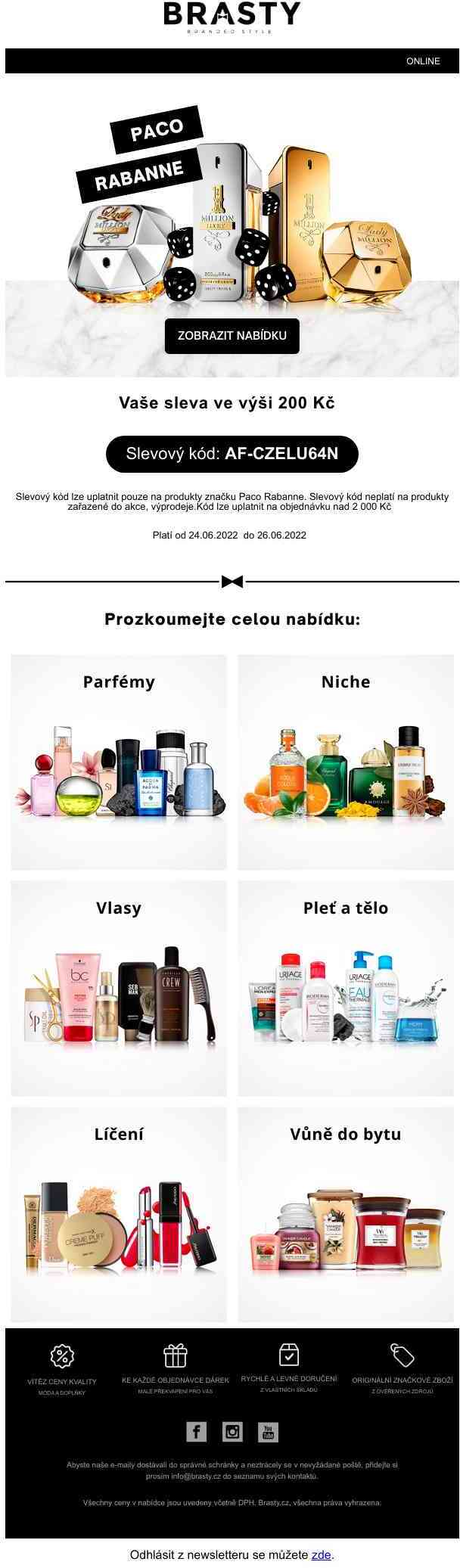Select the Pleť a tělo category

click(x=346, y=987)
